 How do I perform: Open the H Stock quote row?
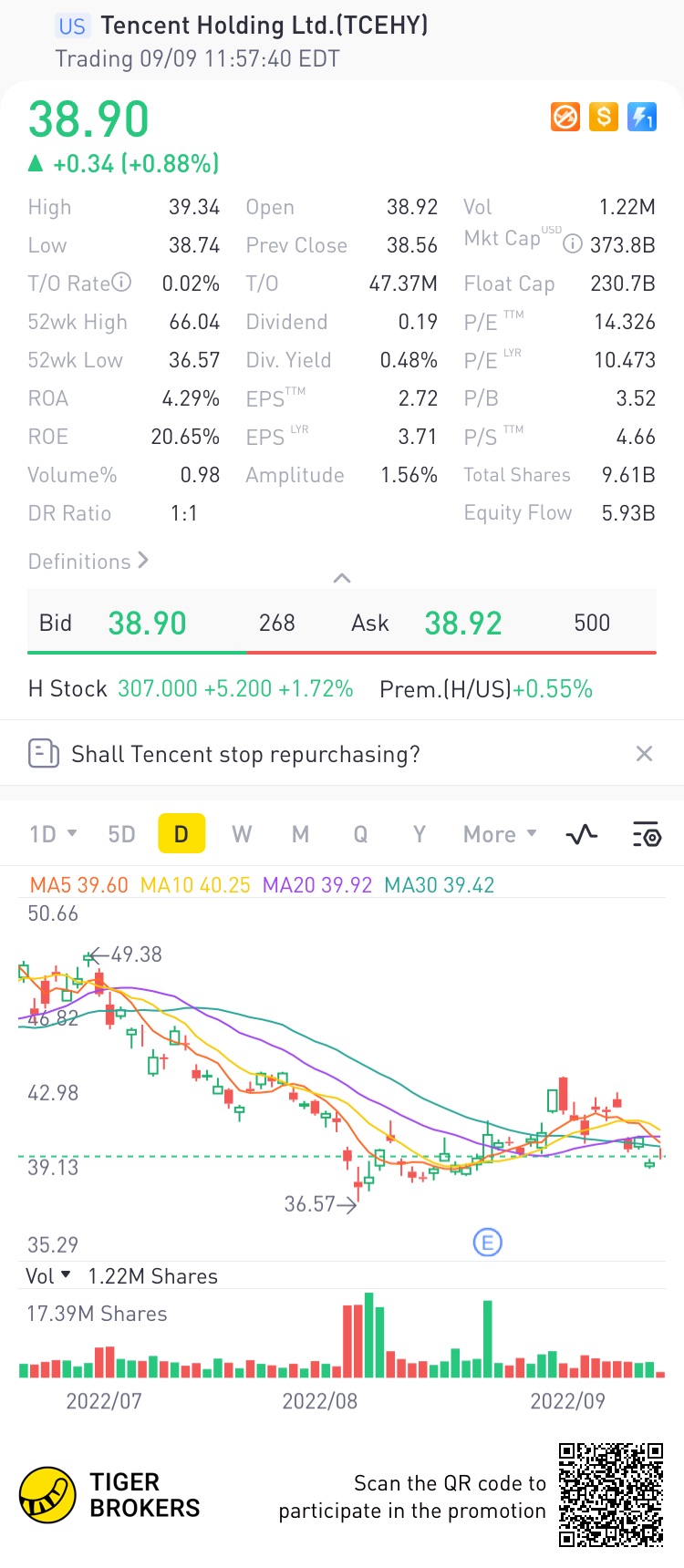point(191,689)
